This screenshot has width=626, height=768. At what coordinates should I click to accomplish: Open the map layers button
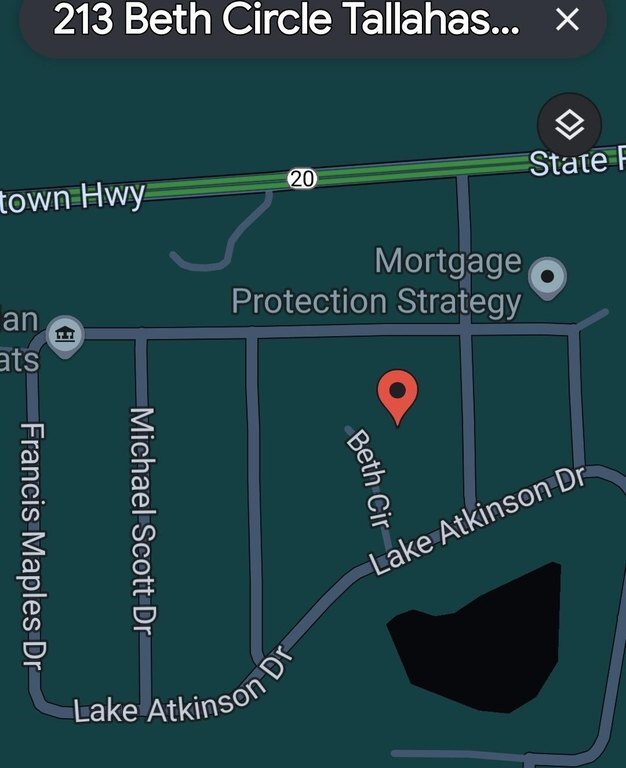[x=569, y=126]
